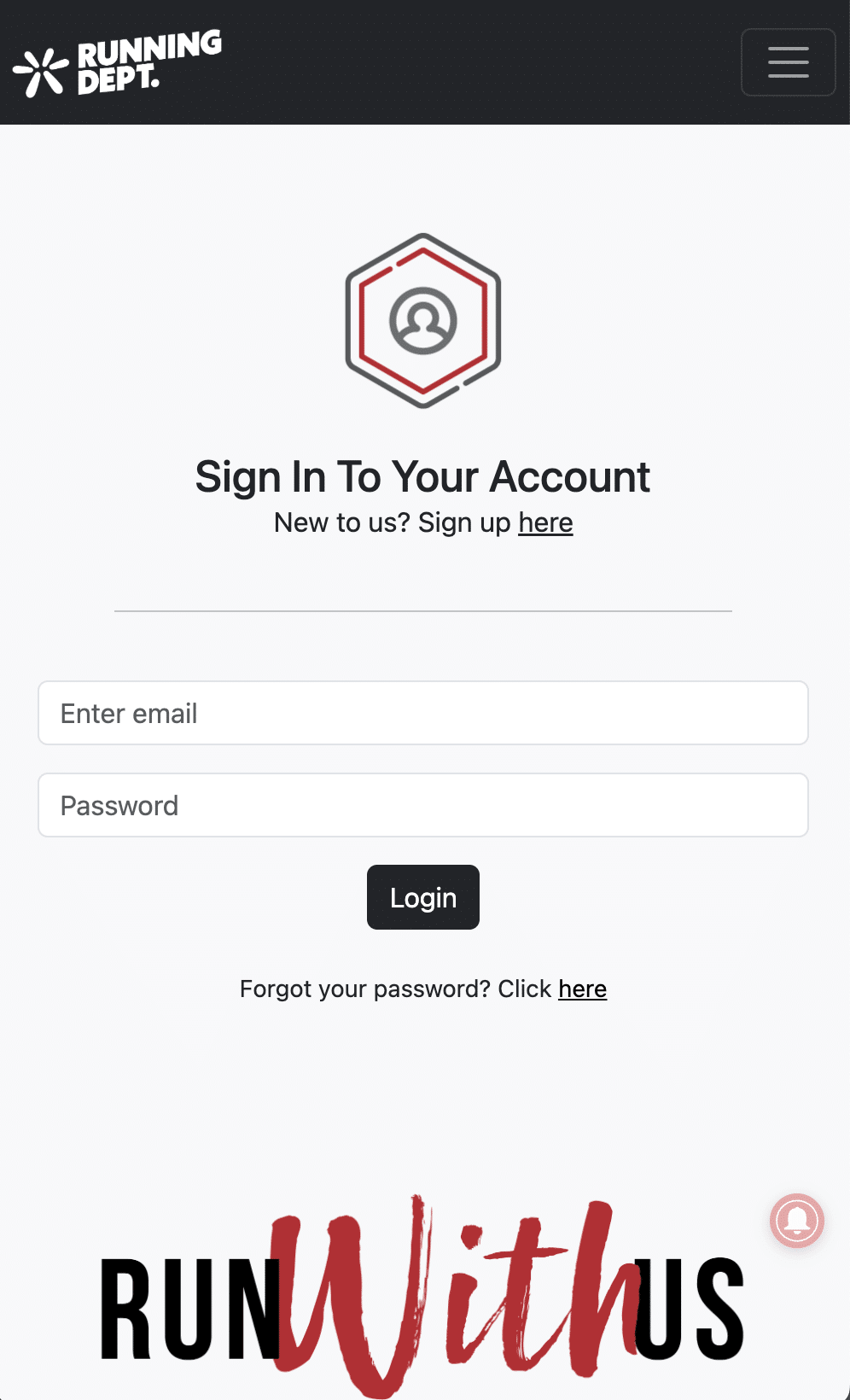The image size is (850, 1400).
Task: Select the Password input field
Action: pyautogui.click(x=423, y=805)
